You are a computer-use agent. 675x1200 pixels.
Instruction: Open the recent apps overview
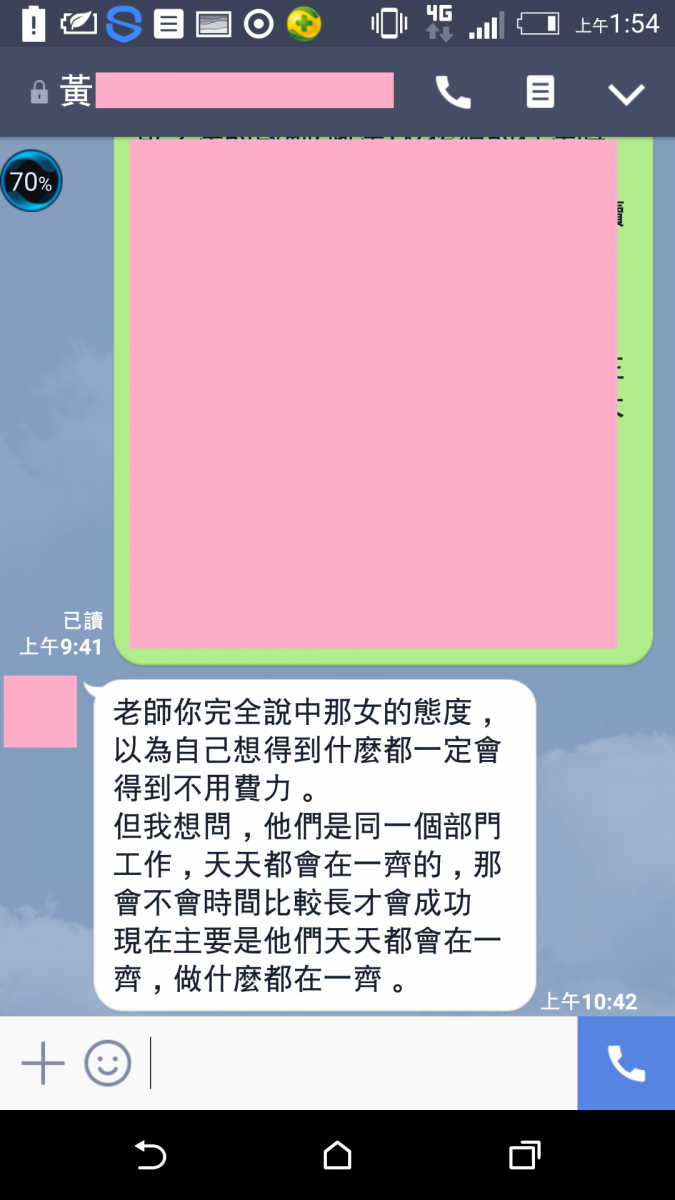pyautogui.click(x=524, y=1156)
